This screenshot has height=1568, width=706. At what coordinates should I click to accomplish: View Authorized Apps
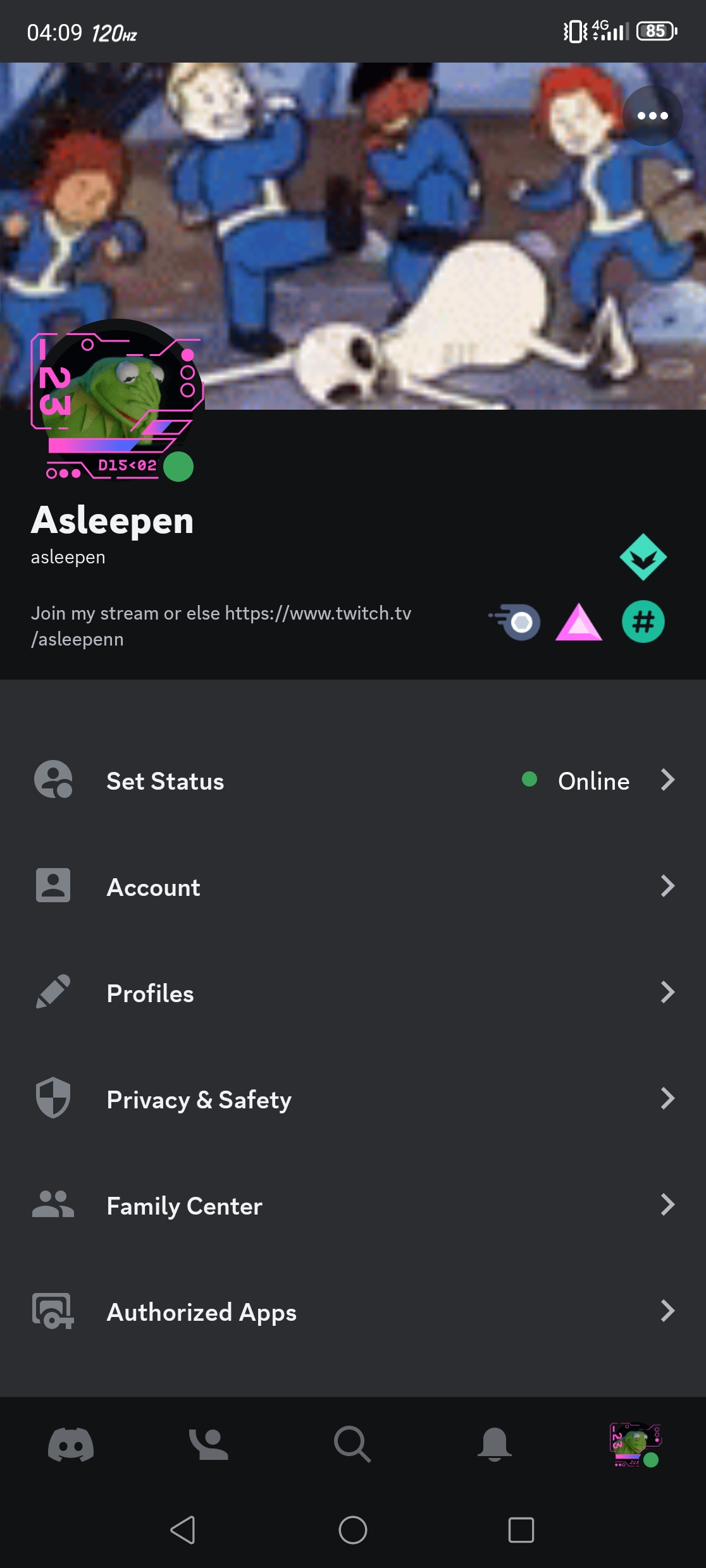click(x=353, y=1311)
